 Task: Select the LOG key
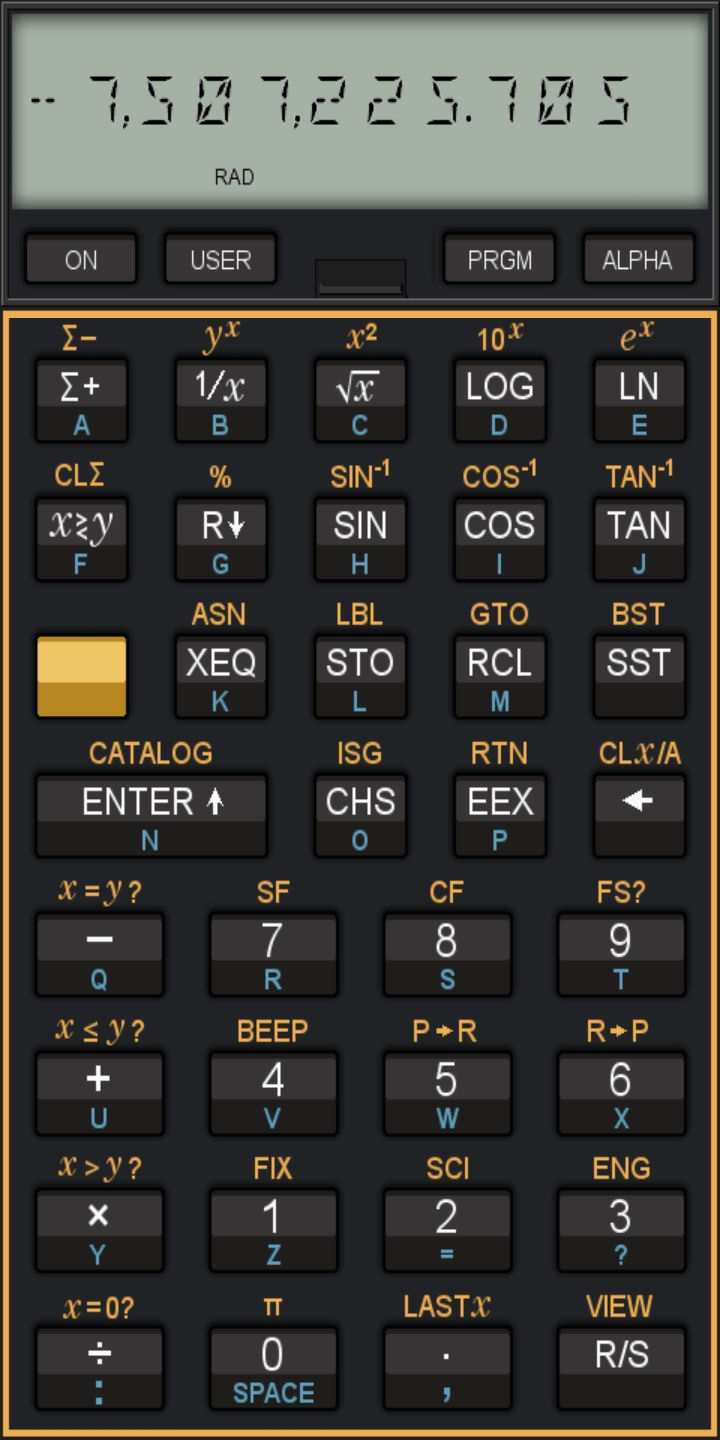500,400
